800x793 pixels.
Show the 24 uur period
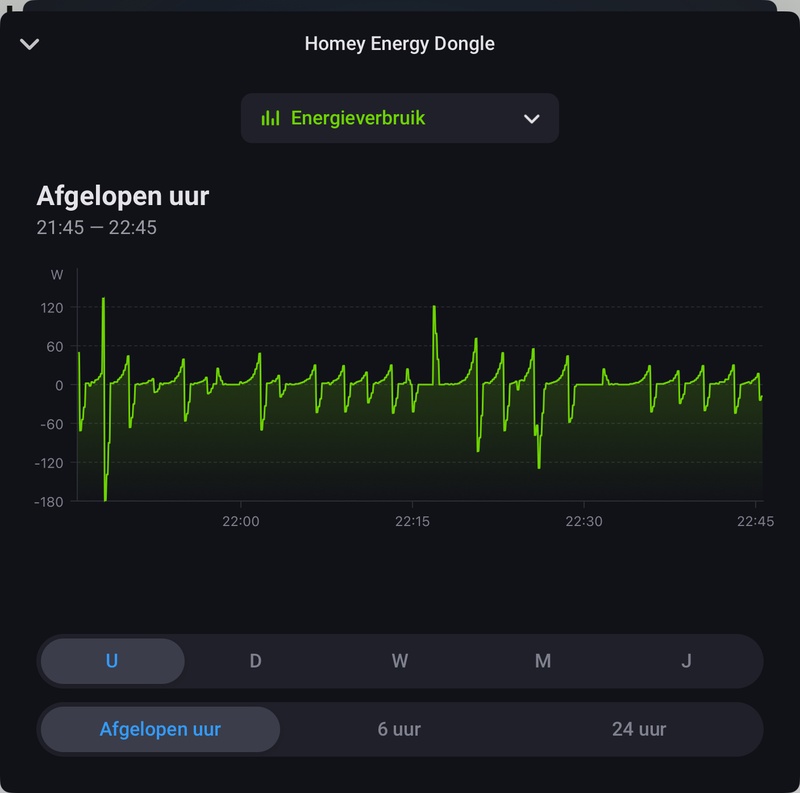point(639,729)
